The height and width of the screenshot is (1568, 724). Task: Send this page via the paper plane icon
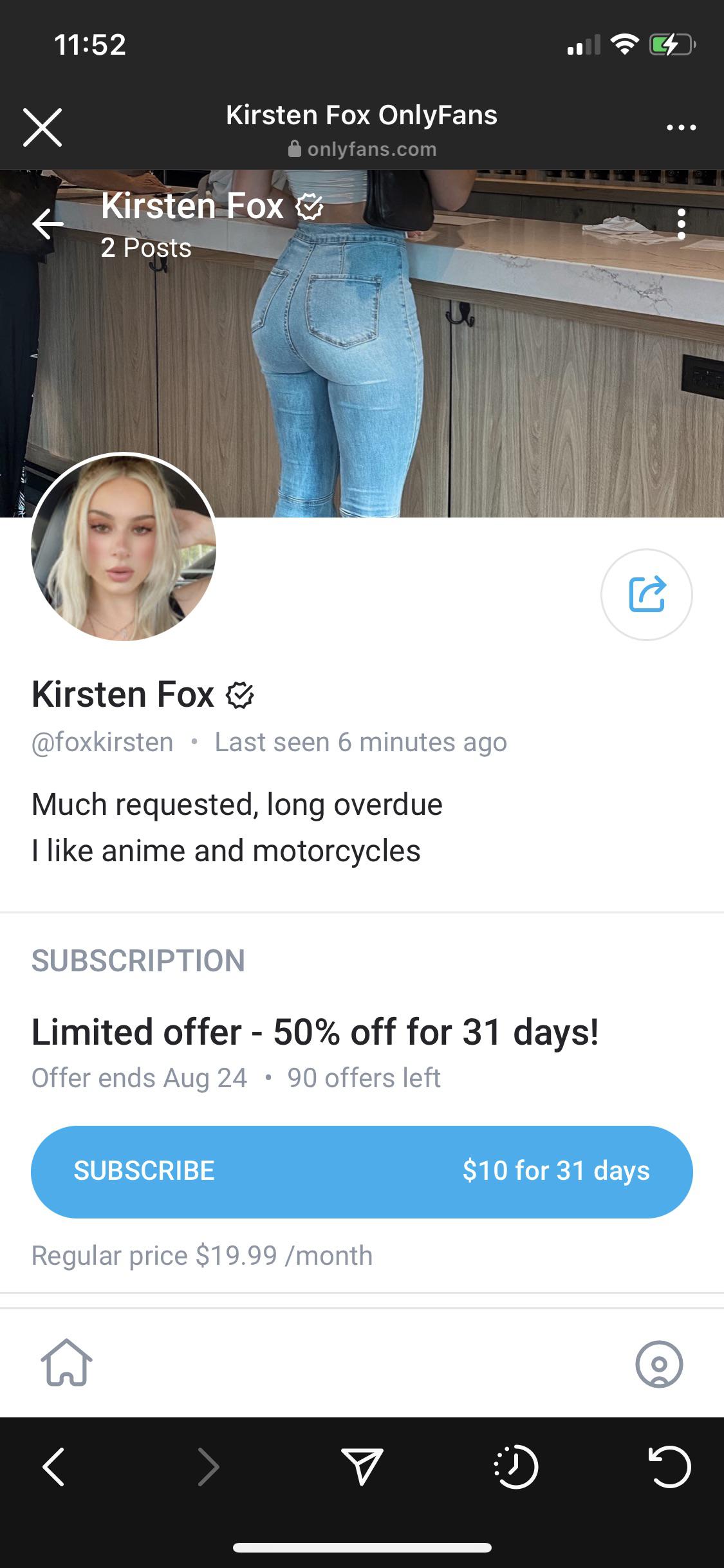[x=362, y=1467]
